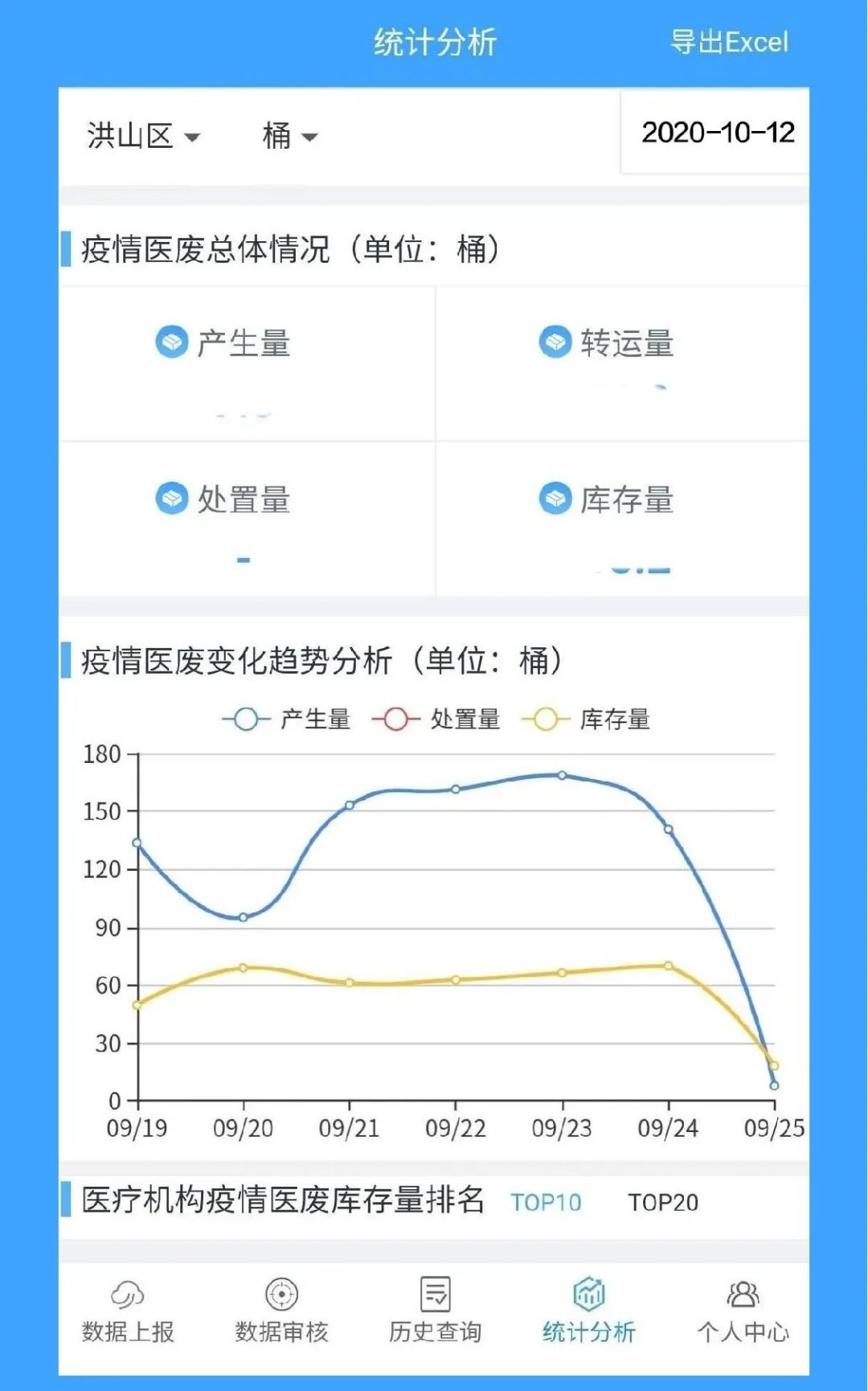The width and height of the screenshot is (868, 1391).
Task: Expand the 桶 unit dropdown
Action: point(290,136)
